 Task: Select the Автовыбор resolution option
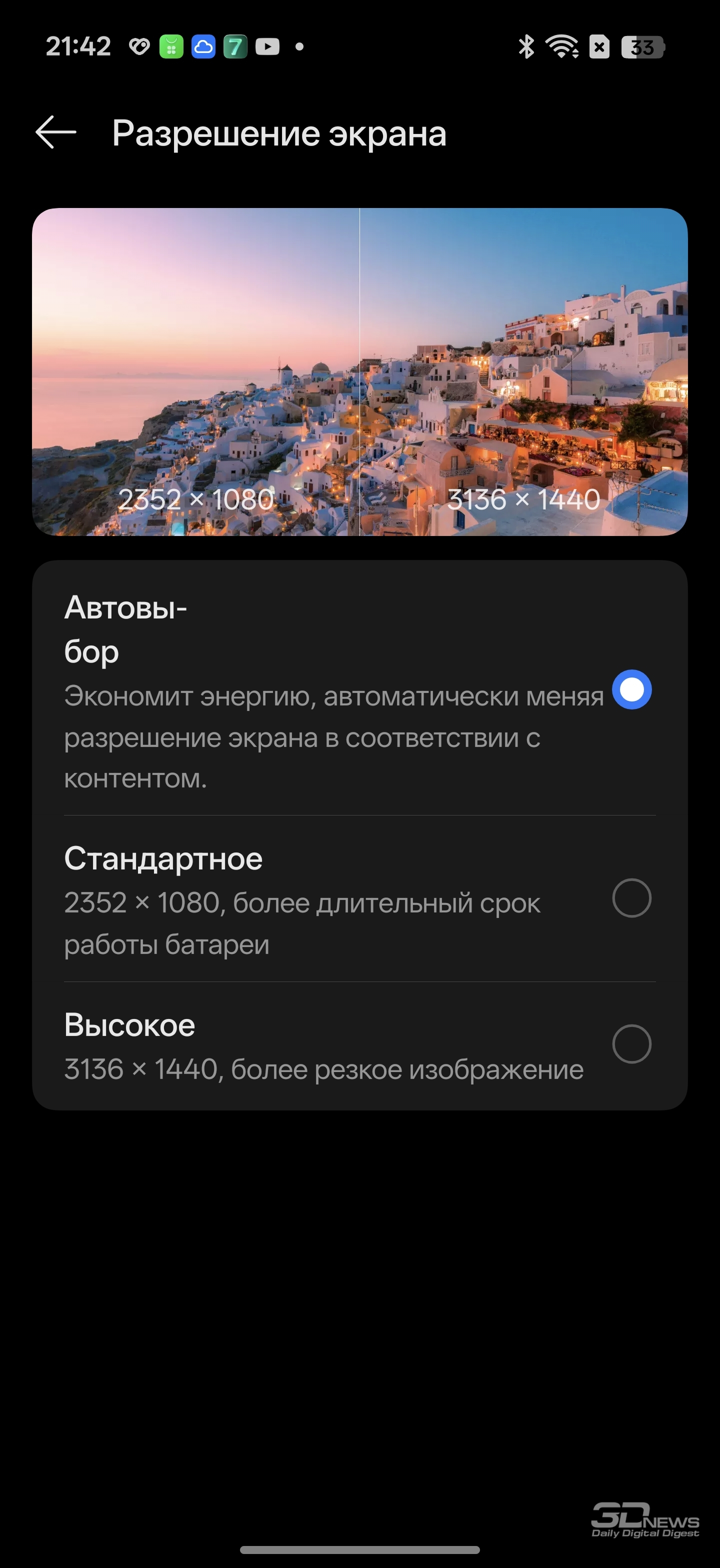click(x=631, y=689)
